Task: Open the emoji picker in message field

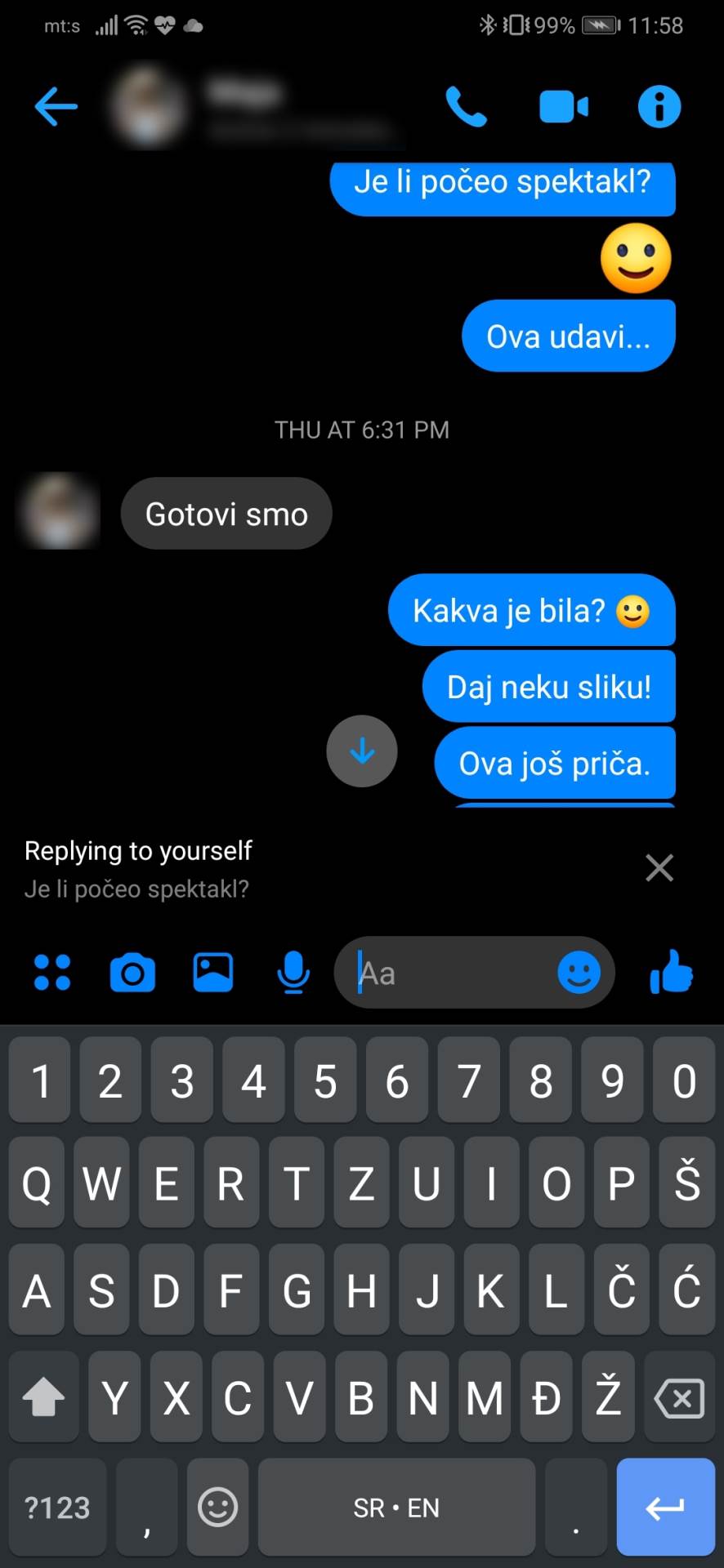Action: (x=579, y=973)
